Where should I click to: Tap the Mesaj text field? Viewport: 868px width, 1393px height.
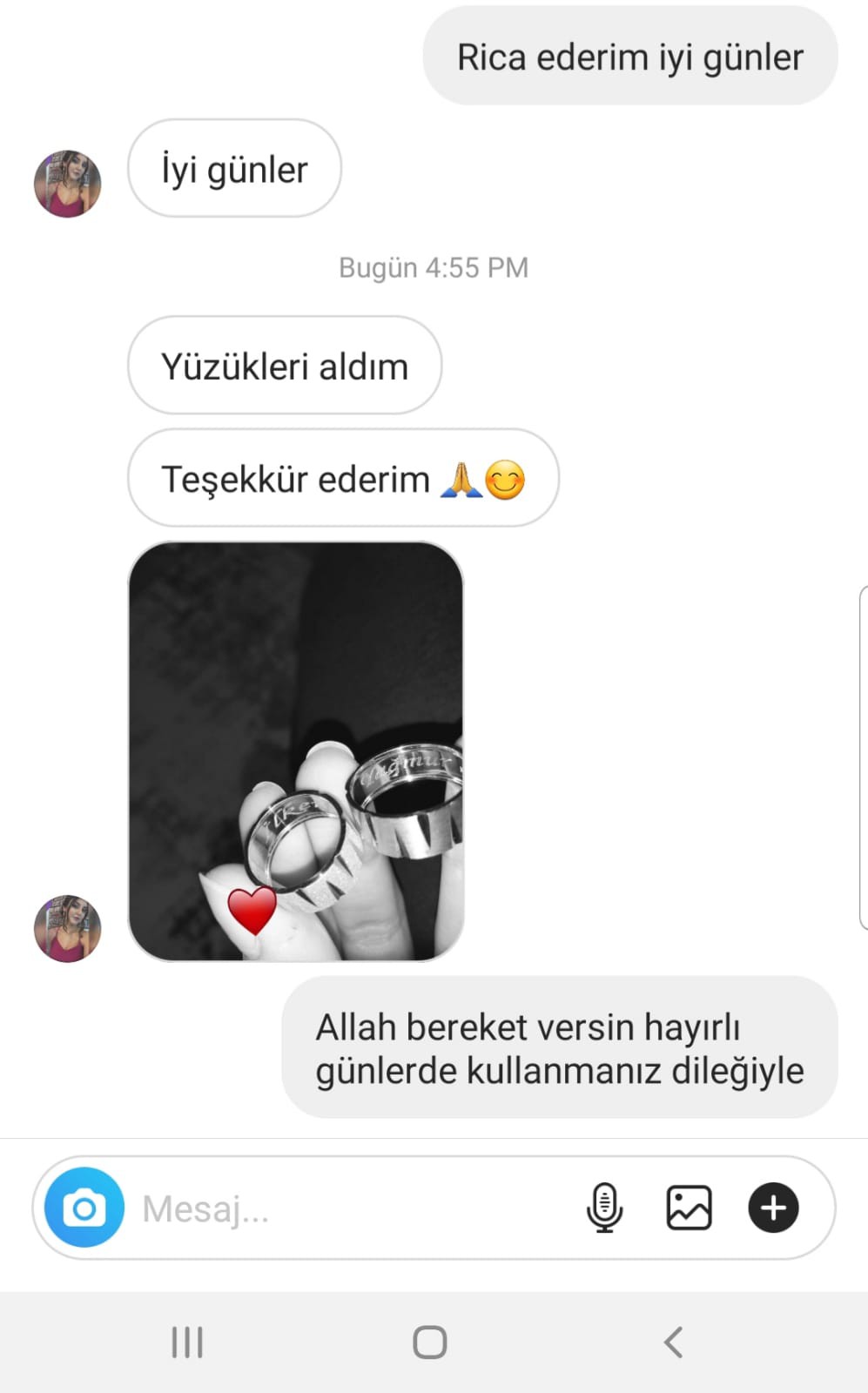click(x=348, y=1208)
